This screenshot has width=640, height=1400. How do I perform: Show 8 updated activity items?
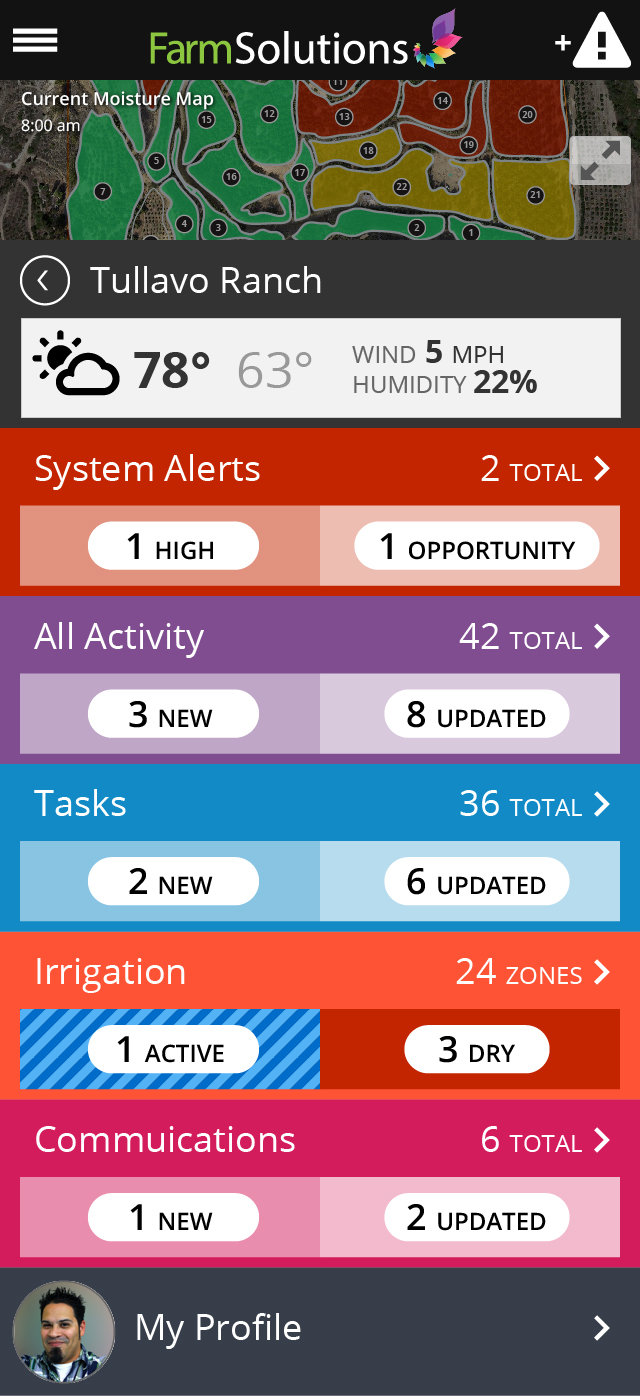pos(477,715)
